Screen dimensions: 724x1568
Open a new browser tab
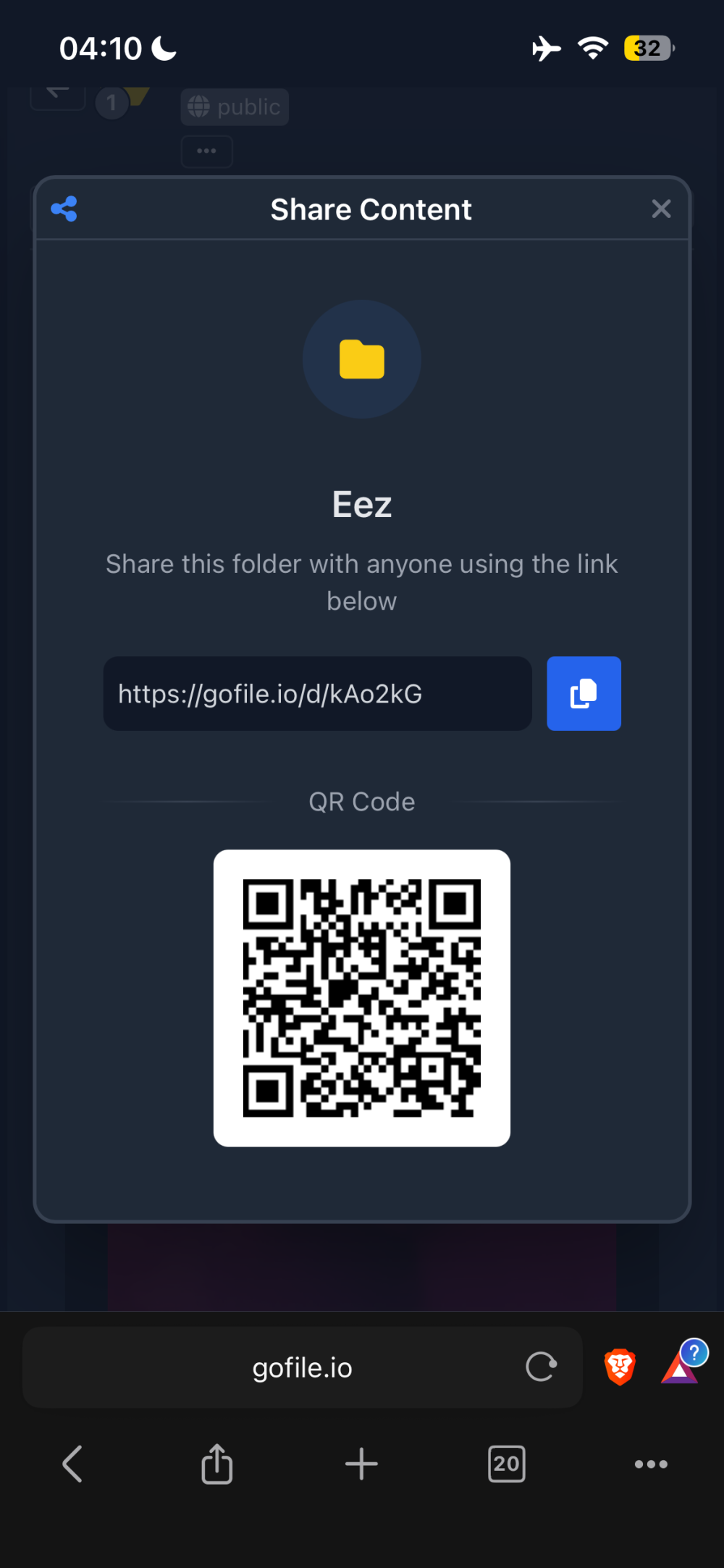(361, 1464)
